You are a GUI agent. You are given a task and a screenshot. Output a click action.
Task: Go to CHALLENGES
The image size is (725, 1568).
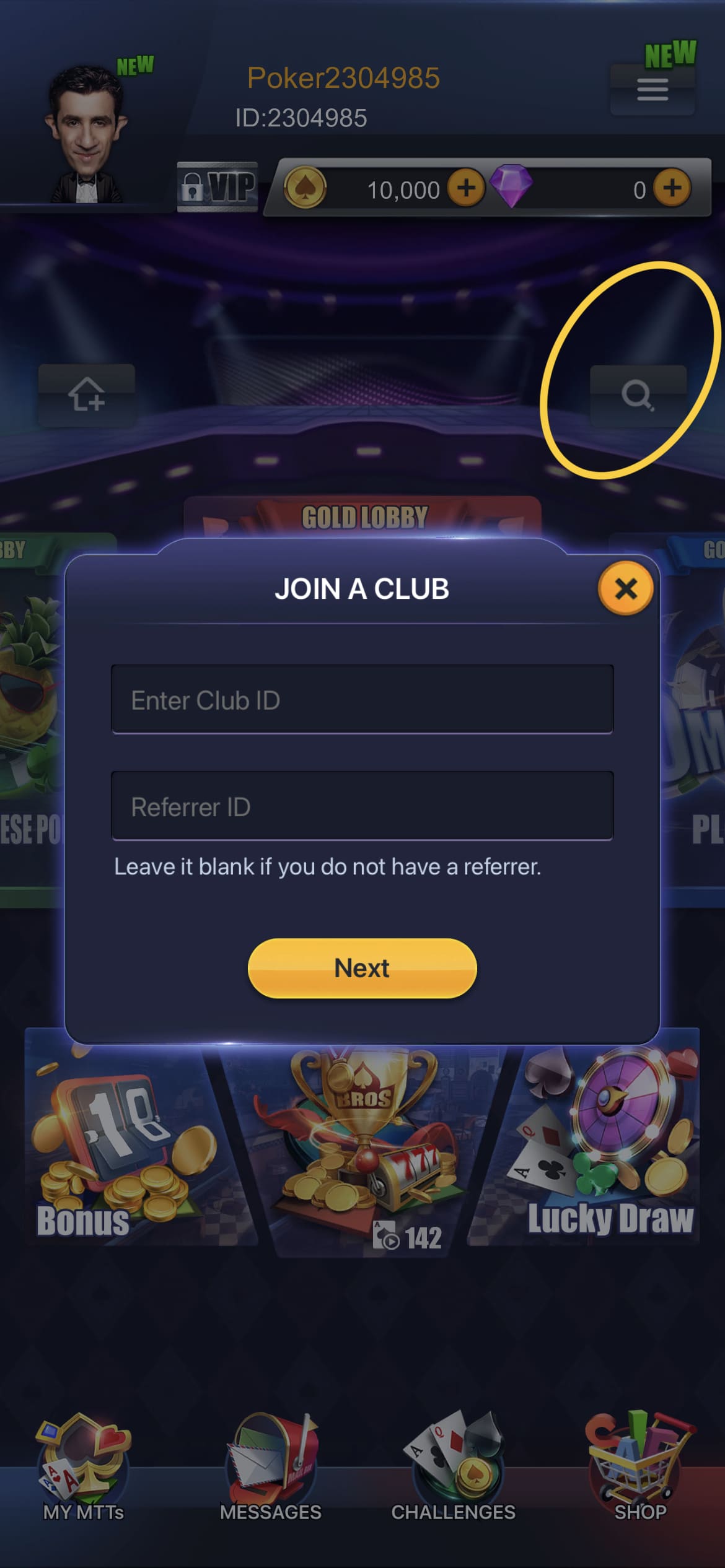coord(453,1468)
